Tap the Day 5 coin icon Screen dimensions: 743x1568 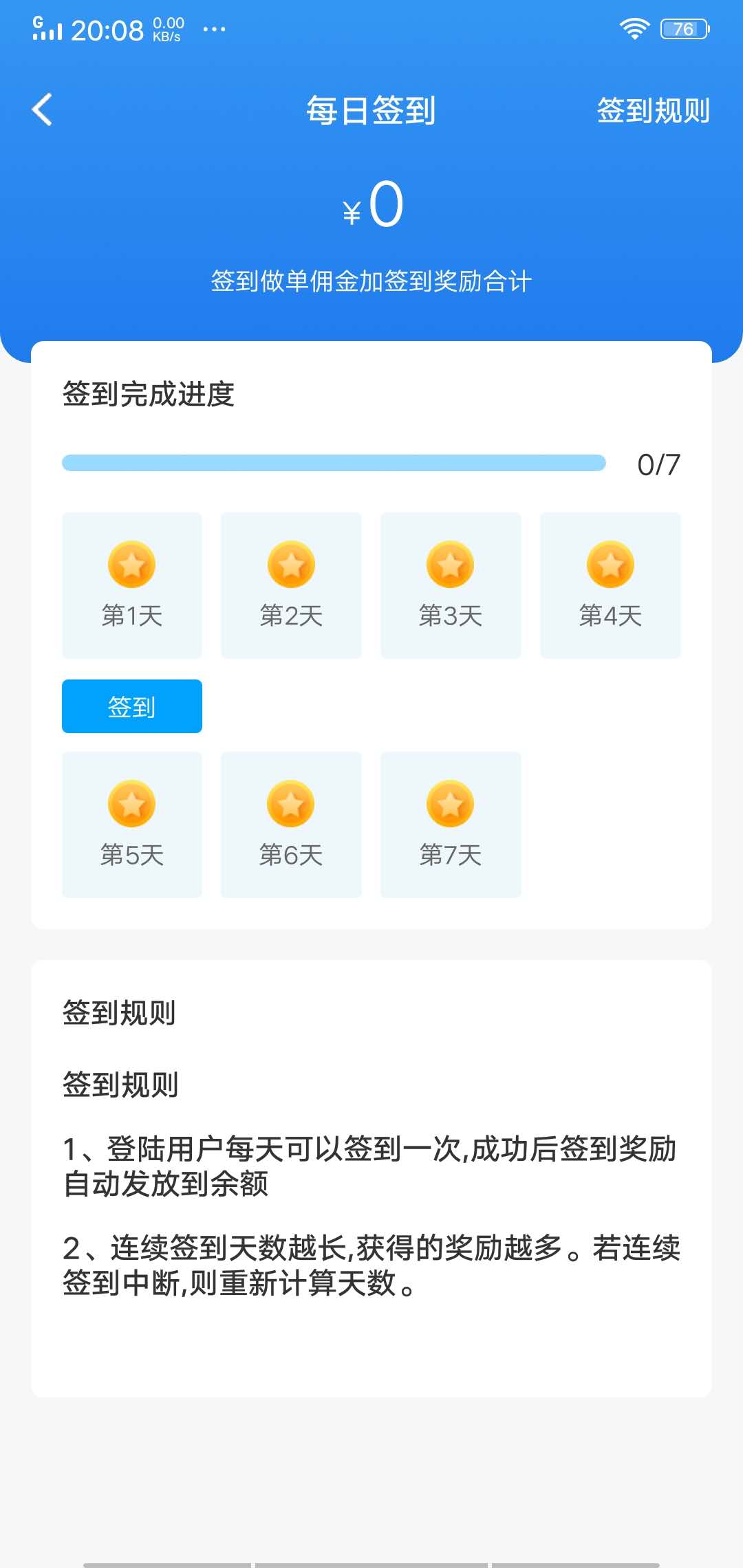point(132,803)
